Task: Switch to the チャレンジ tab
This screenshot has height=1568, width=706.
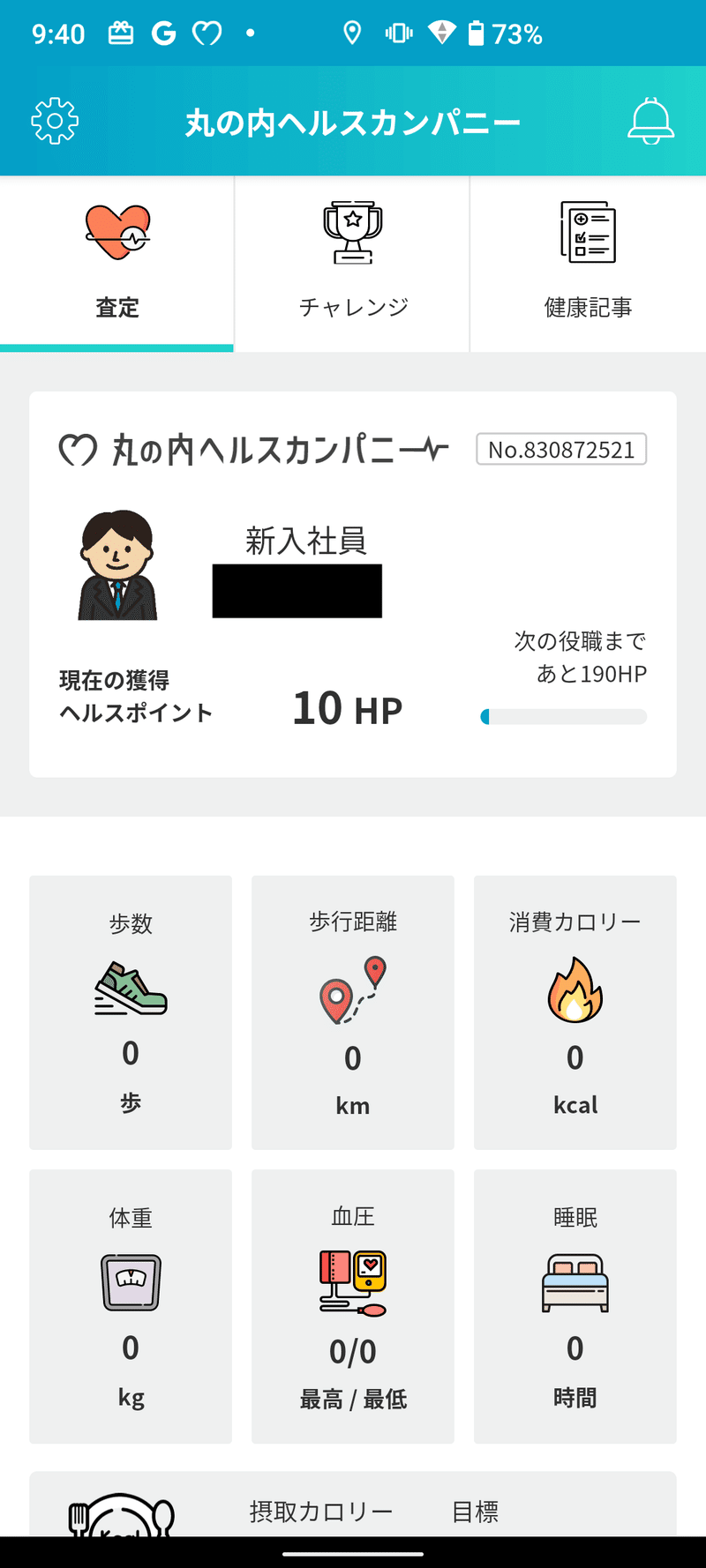Action: click(353, 264)
